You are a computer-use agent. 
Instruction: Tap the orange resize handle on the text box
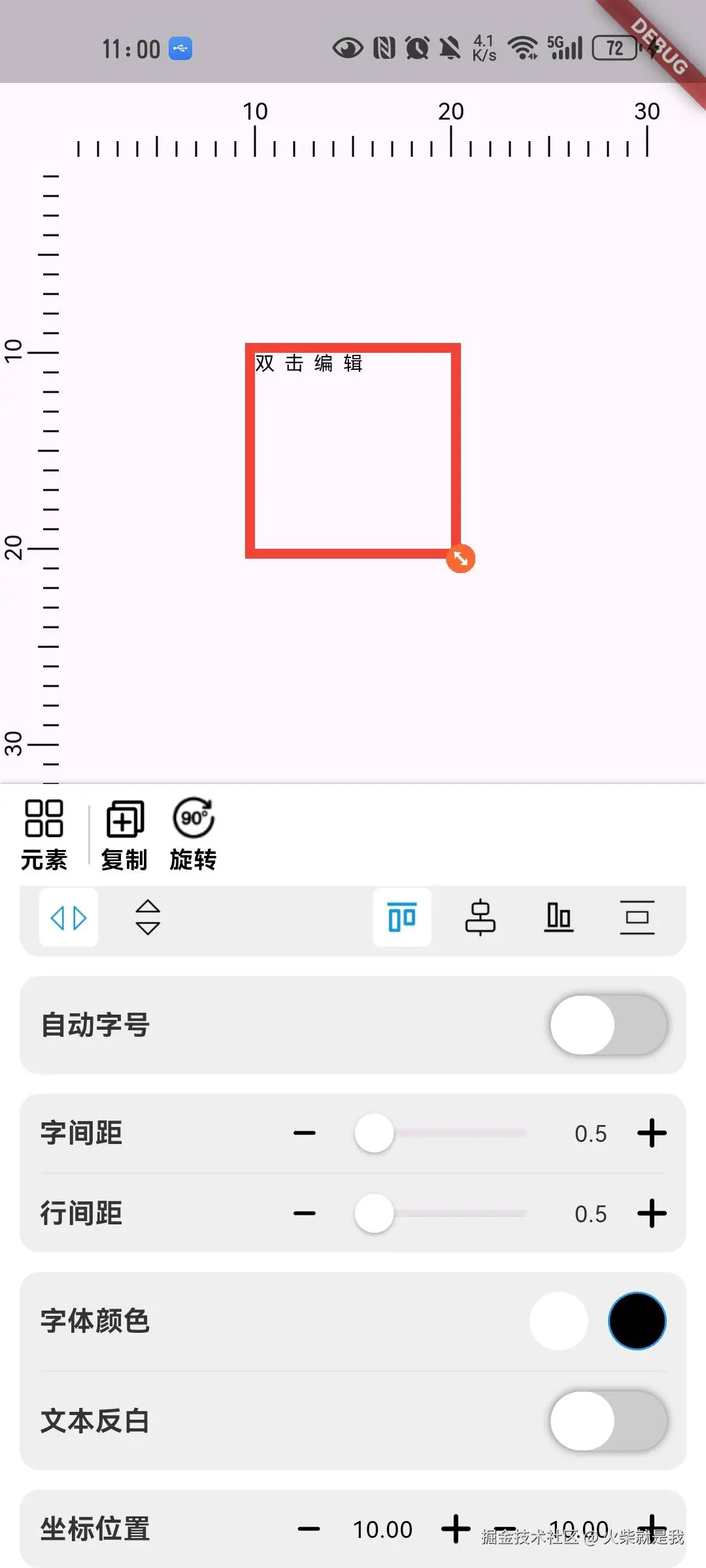[461, 559]
